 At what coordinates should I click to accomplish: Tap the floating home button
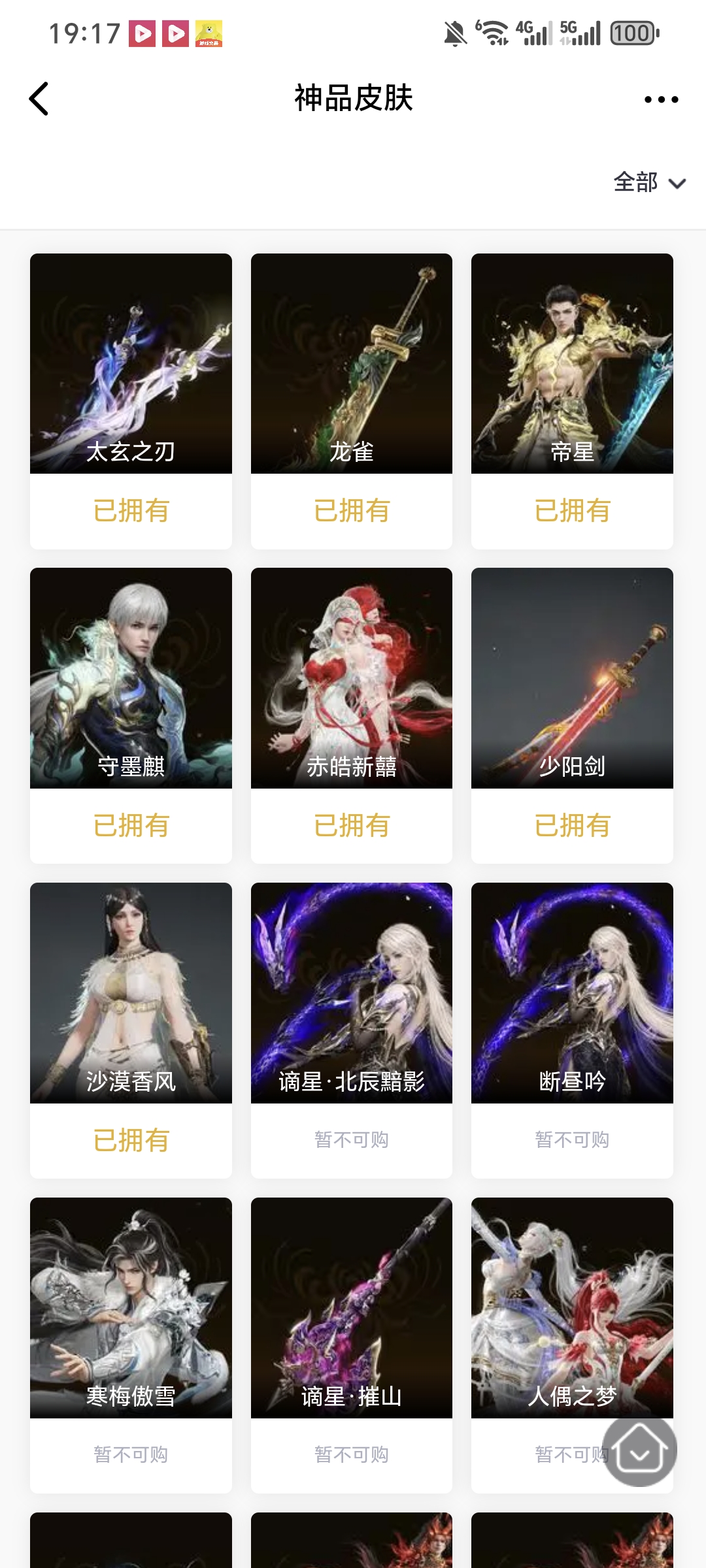tap(639, 1449)
